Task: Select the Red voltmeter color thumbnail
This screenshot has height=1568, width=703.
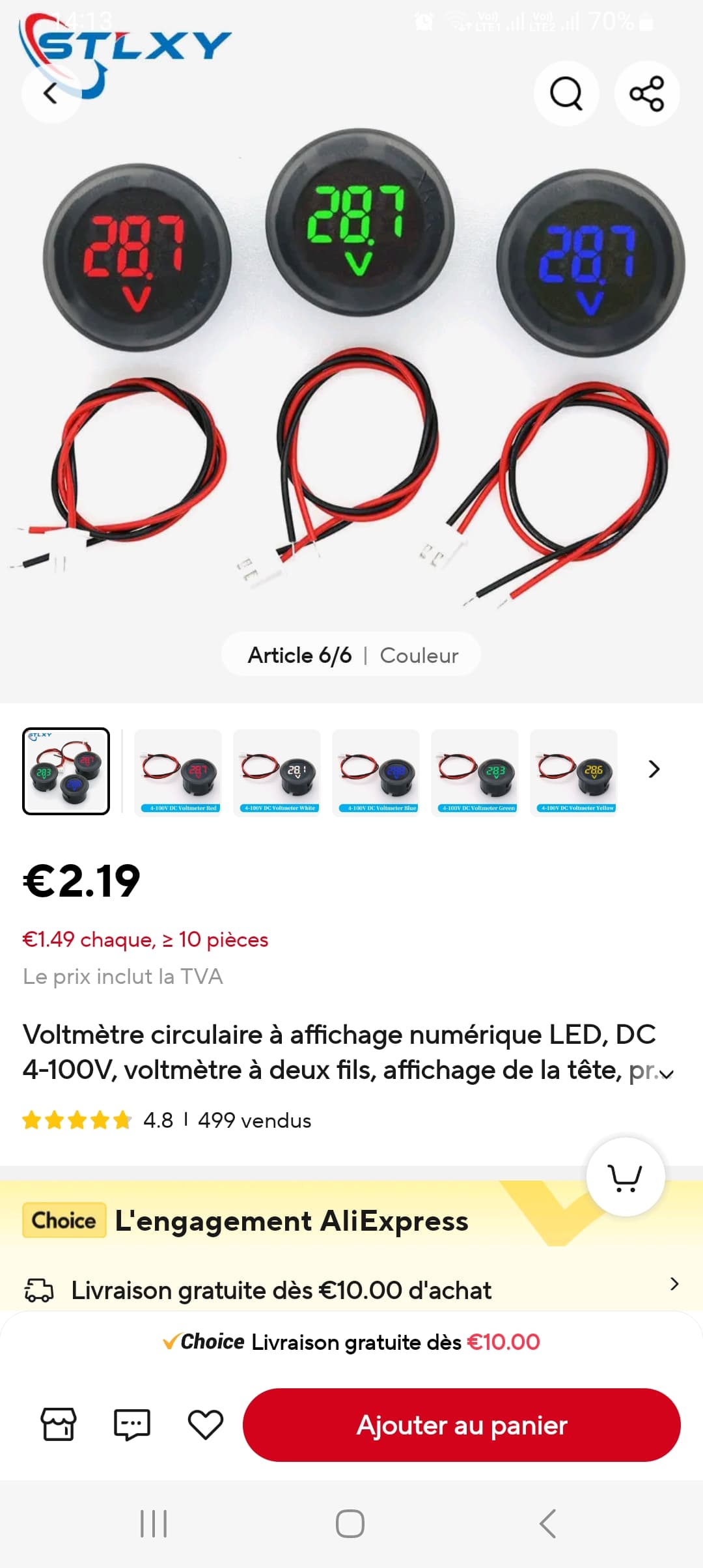Action: tap(178, 772)
